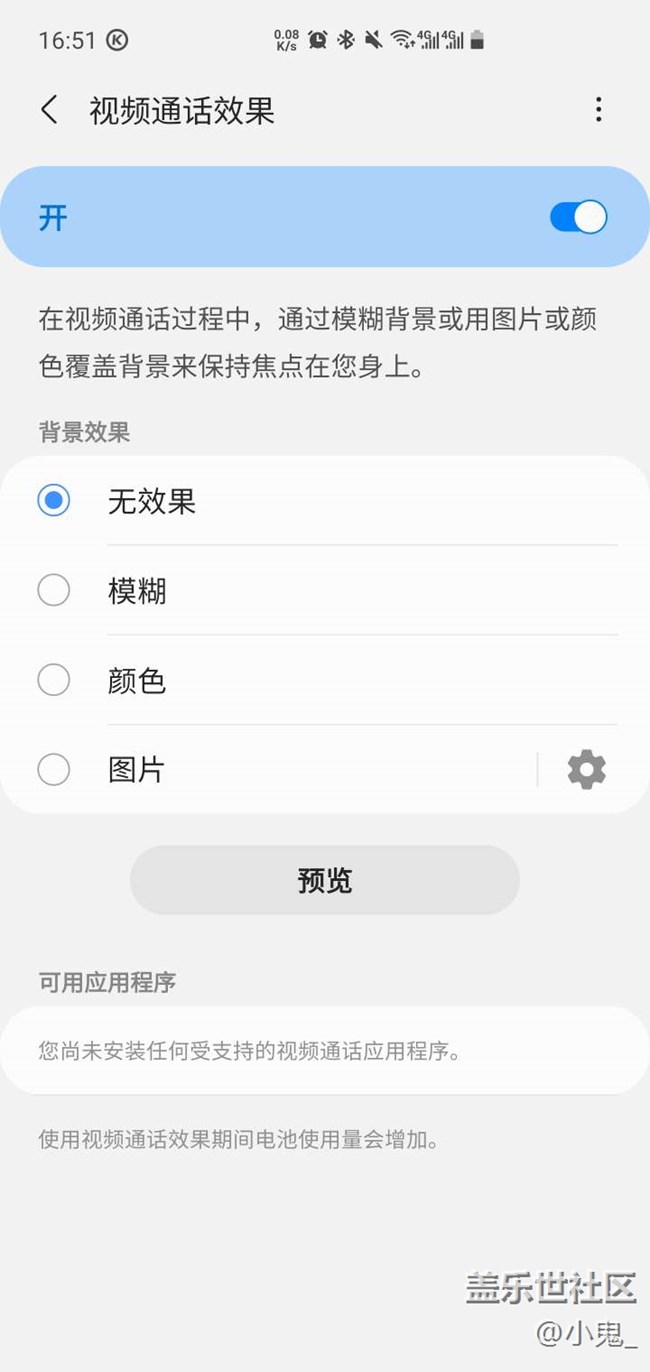
Task: Select the 颜色 background effect
Action: click(54, 681)
